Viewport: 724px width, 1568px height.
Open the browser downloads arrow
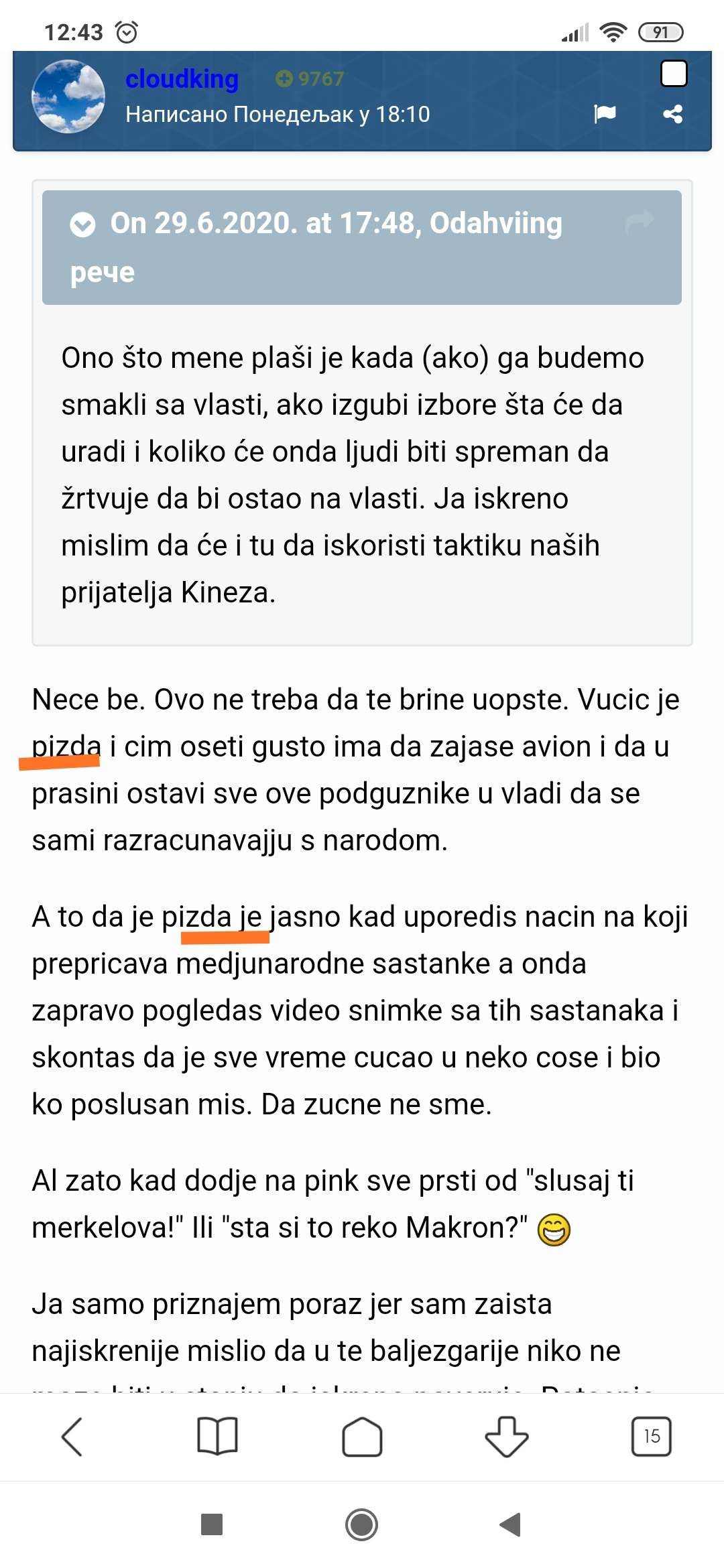tap(507, 1436)
